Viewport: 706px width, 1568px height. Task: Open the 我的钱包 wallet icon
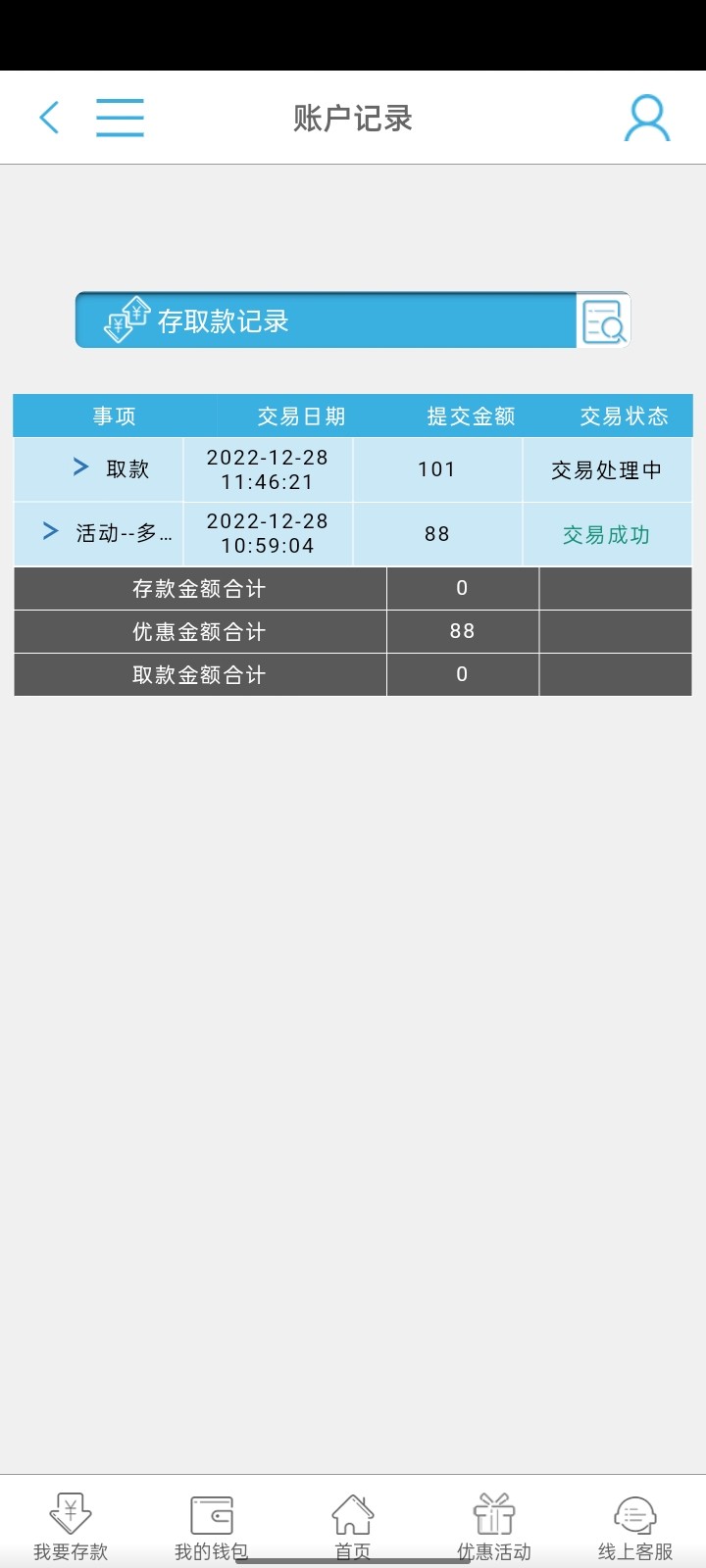point(211,1514)
